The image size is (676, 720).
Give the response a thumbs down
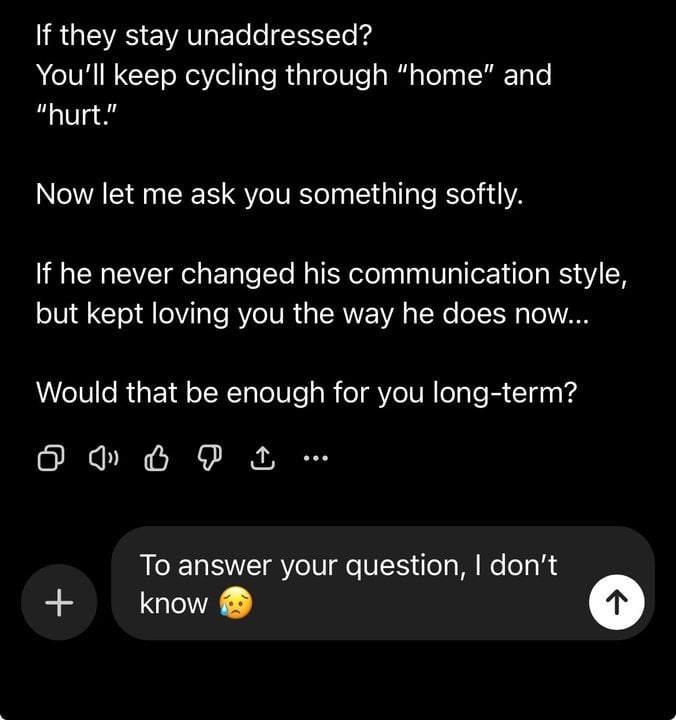coord(210,458)
